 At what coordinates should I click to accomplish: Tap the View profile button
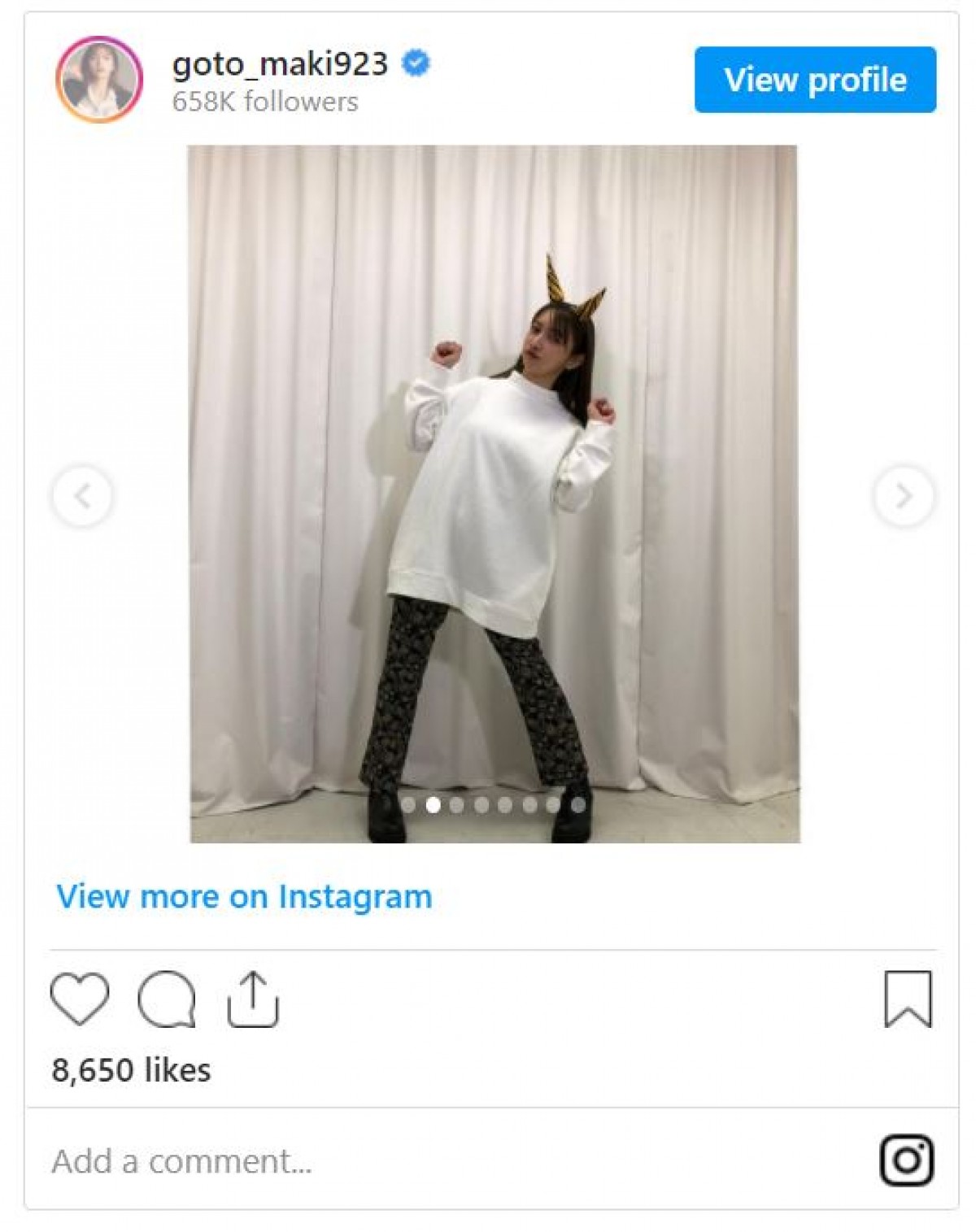815,80
